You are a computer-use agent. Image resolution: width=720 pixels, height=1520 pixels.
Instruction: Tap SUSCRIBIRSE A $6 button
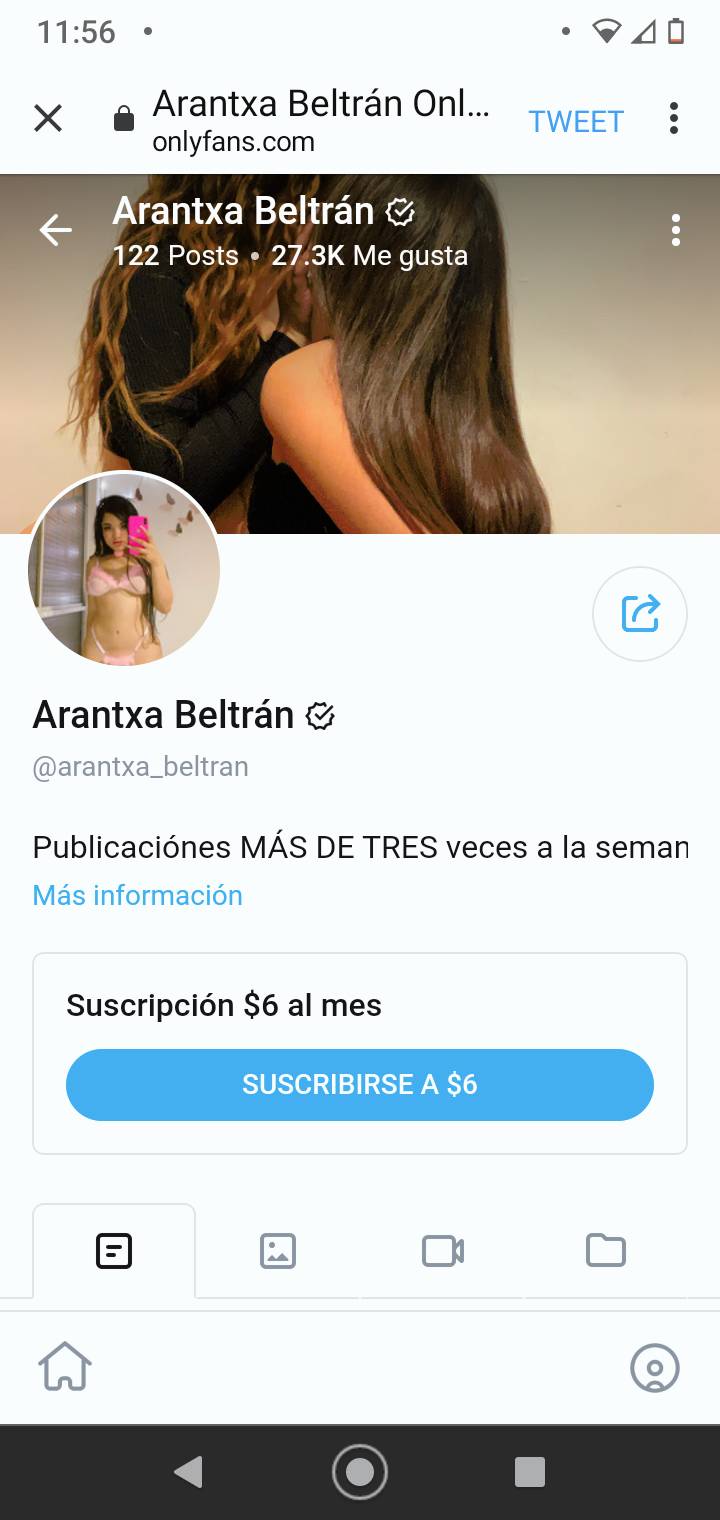[x=360, y=1084]
